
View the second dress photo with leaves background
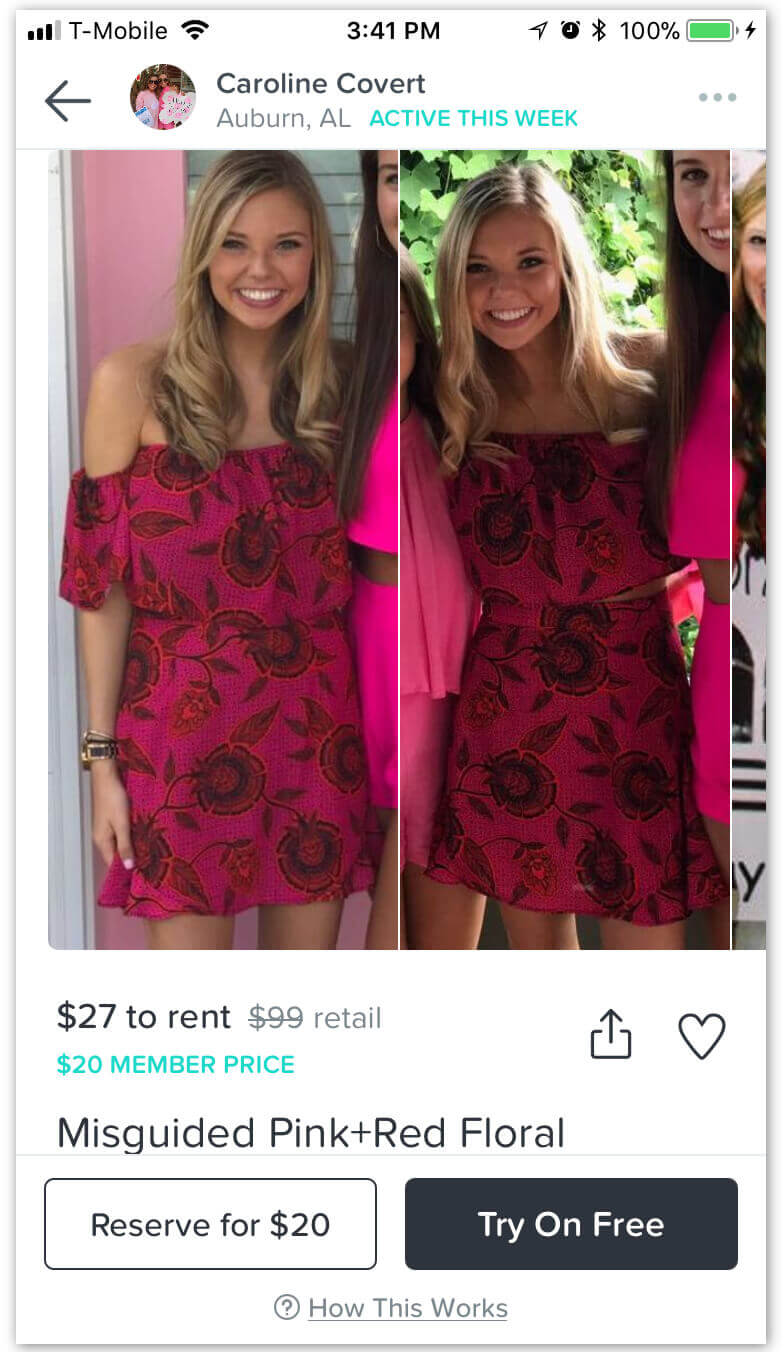tap(565, 549)
